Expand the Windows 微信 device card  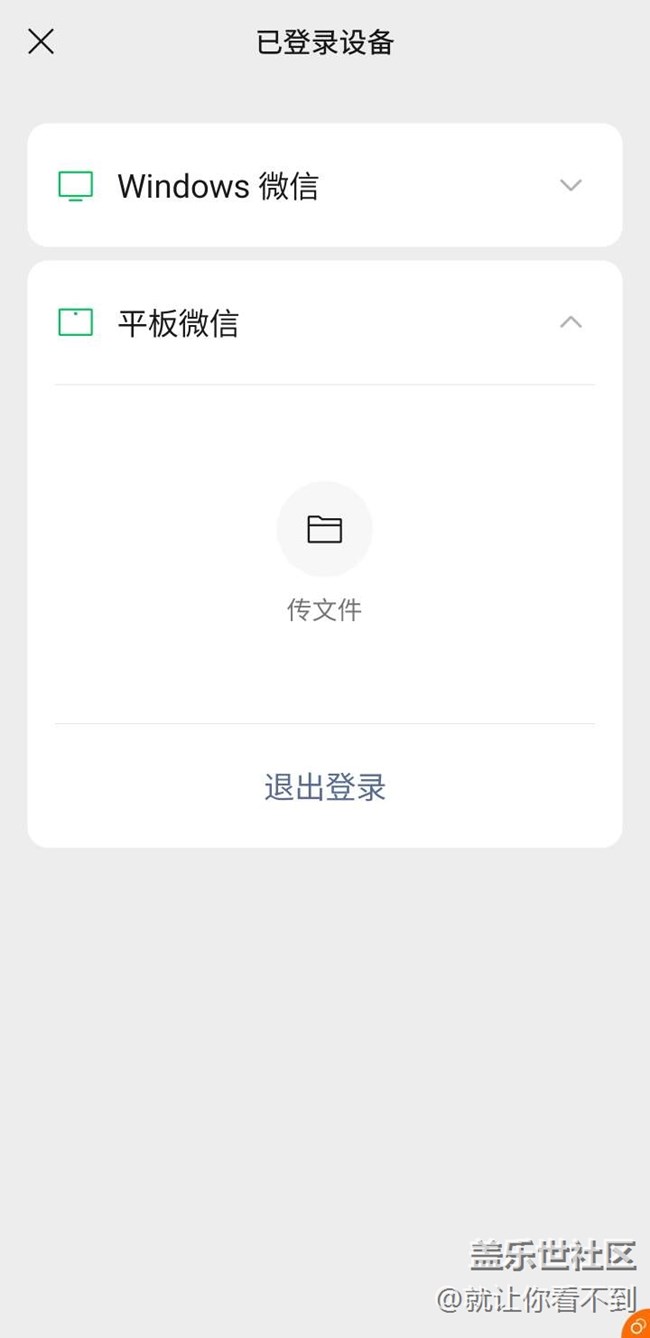pos(570,185)
